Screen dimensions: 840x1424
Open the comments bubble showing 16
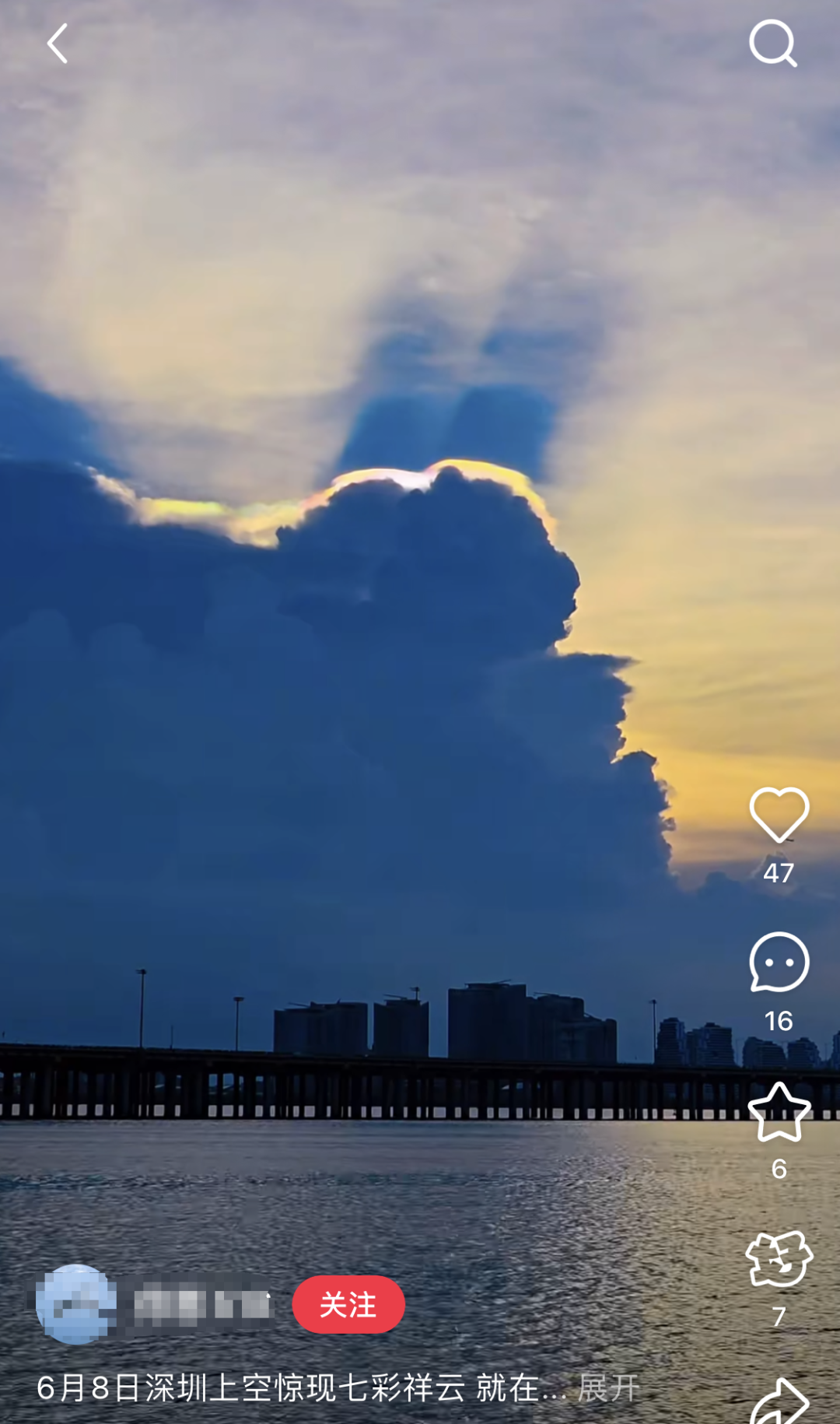pyautogui.click(x=779, y=963)
